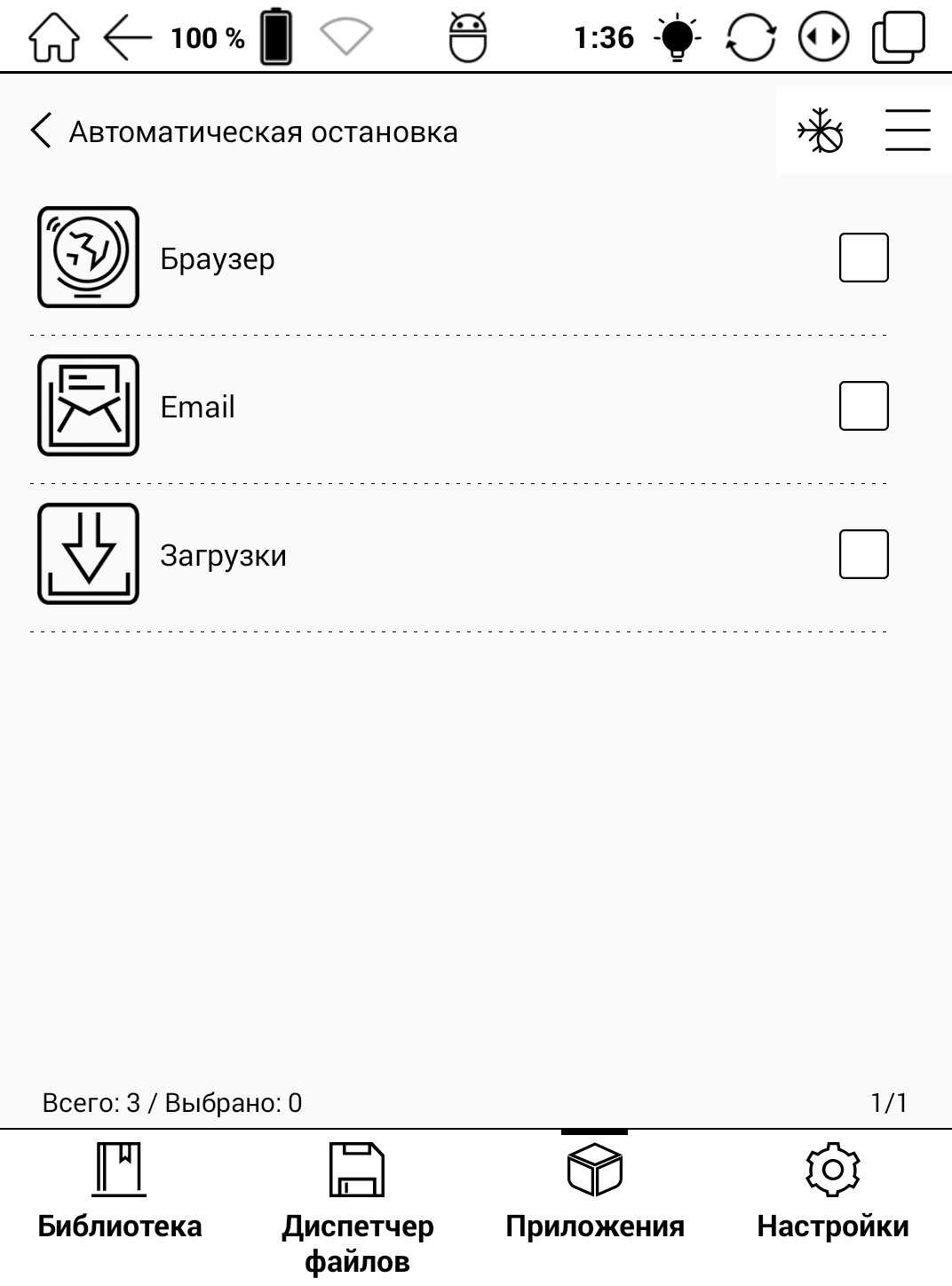Image resolution: width=952 pixels, height=1286 pixels.
Task: Open the Настройки tab
Action: [832, 1195]
